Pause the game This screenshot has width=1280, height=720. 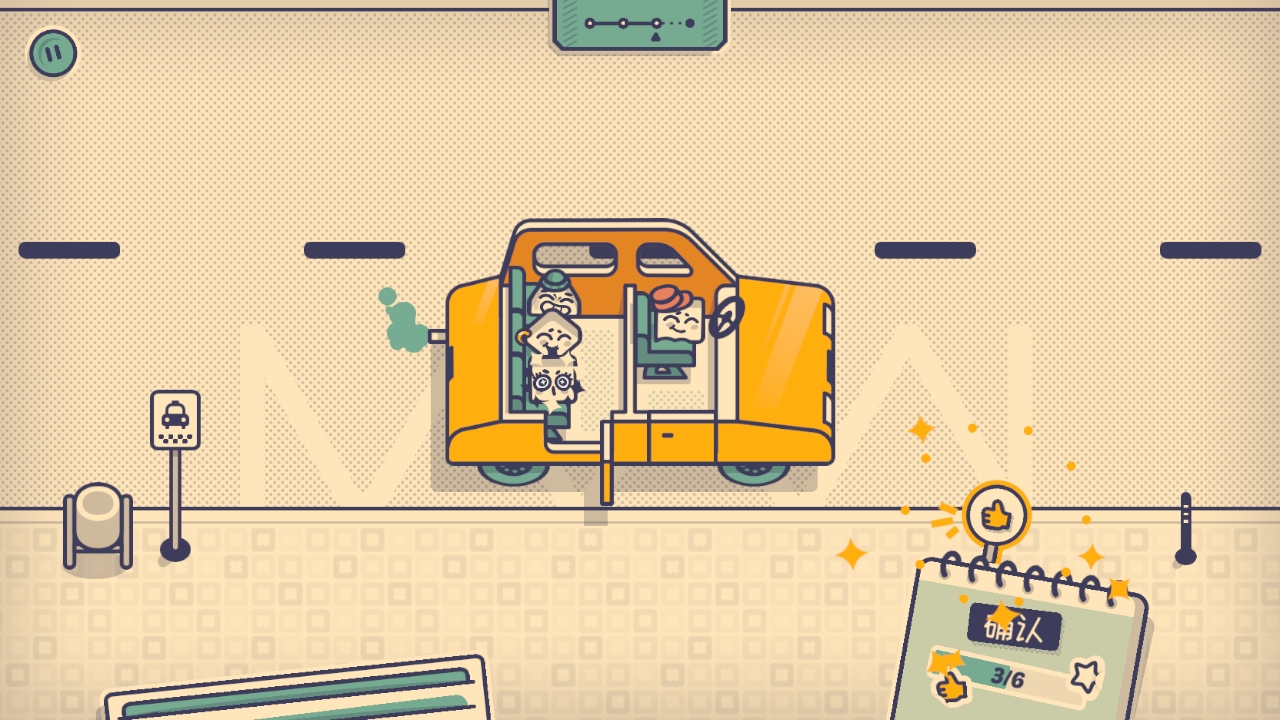coord(53,53)
